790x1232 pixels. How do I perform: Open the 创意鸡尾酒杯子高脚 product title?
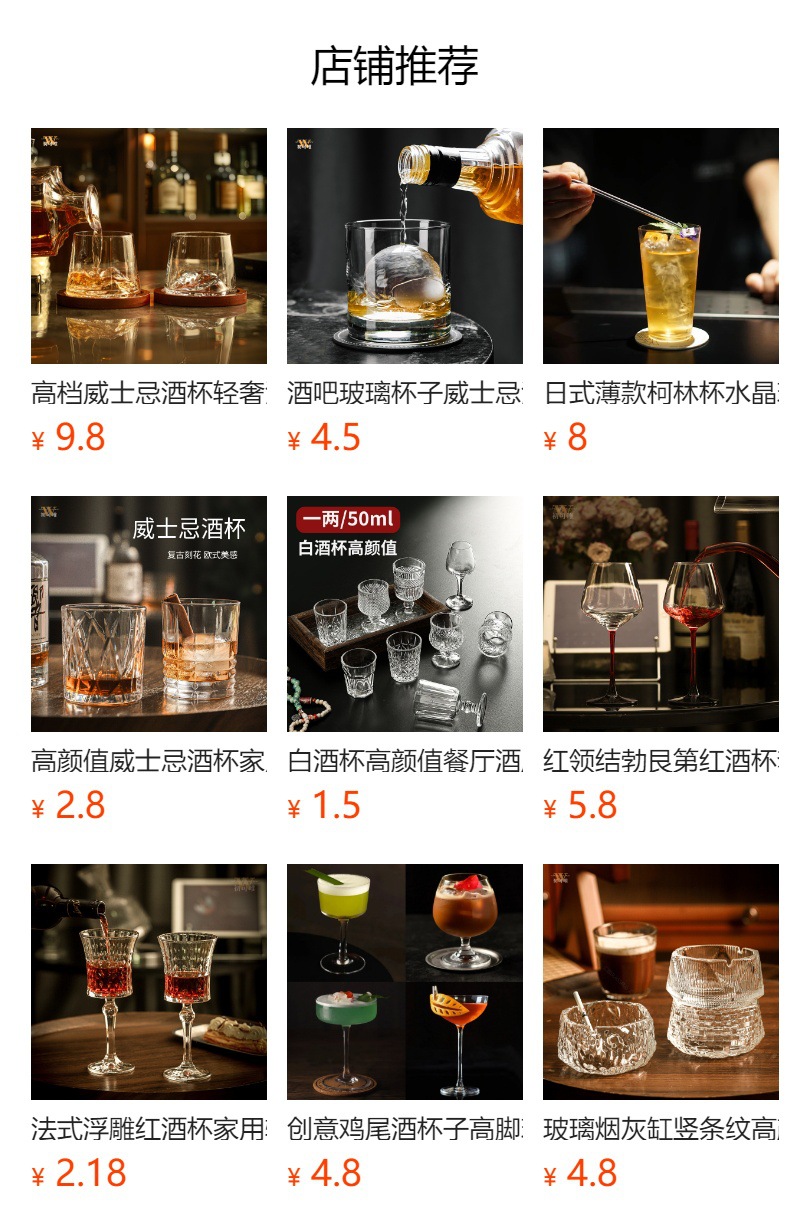pos(404,1125)
